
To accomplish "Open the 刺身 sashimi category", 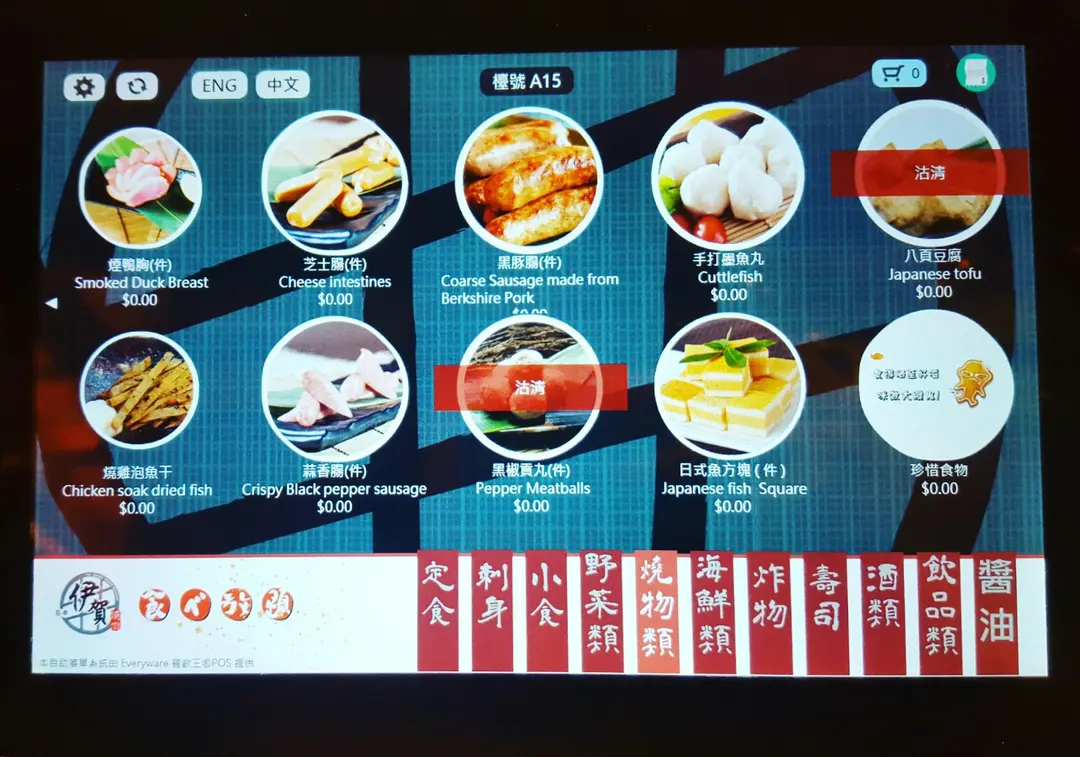I will (492, 610).
